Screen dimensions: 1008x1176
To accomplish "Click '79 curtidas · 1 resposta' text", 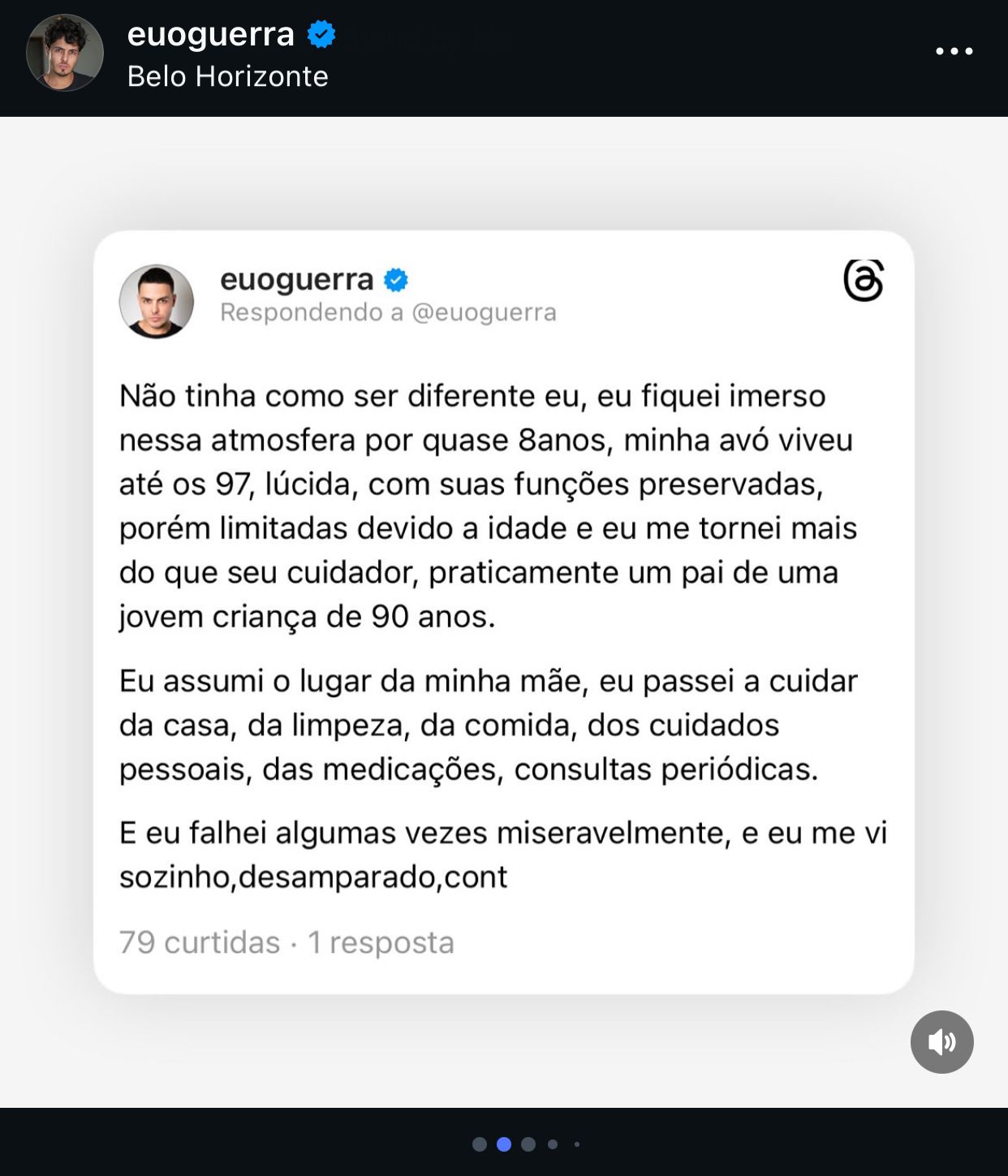I will (286, 943).
